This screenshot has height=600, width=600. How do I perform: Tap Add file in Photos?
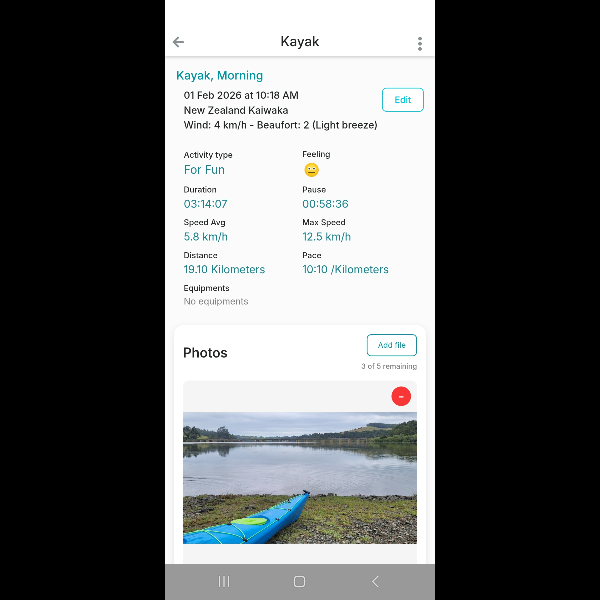pyautogui.click(x=391, y=345)
